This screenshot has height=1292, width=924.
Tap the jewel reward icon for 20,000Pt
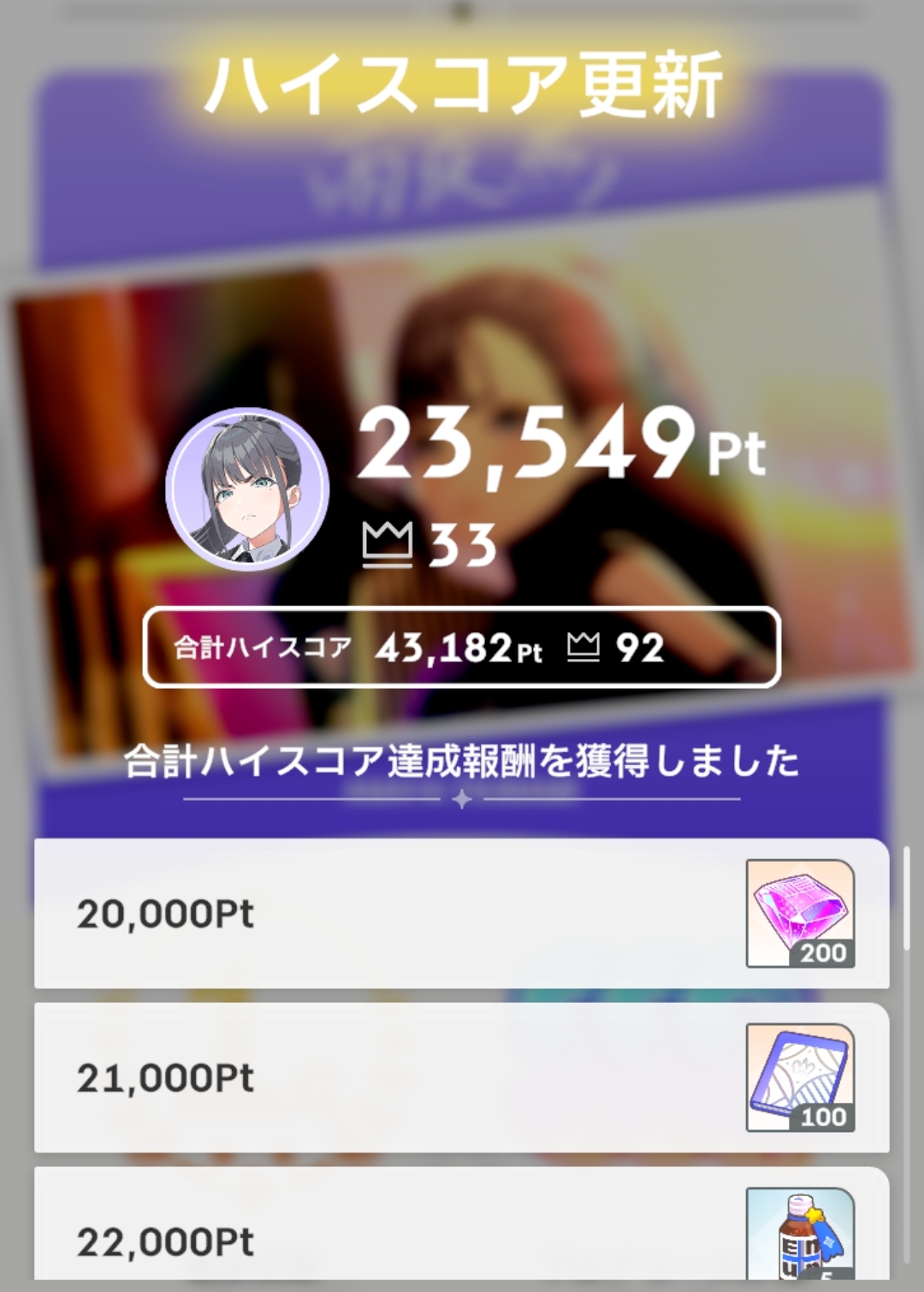[x=800, y=913]
